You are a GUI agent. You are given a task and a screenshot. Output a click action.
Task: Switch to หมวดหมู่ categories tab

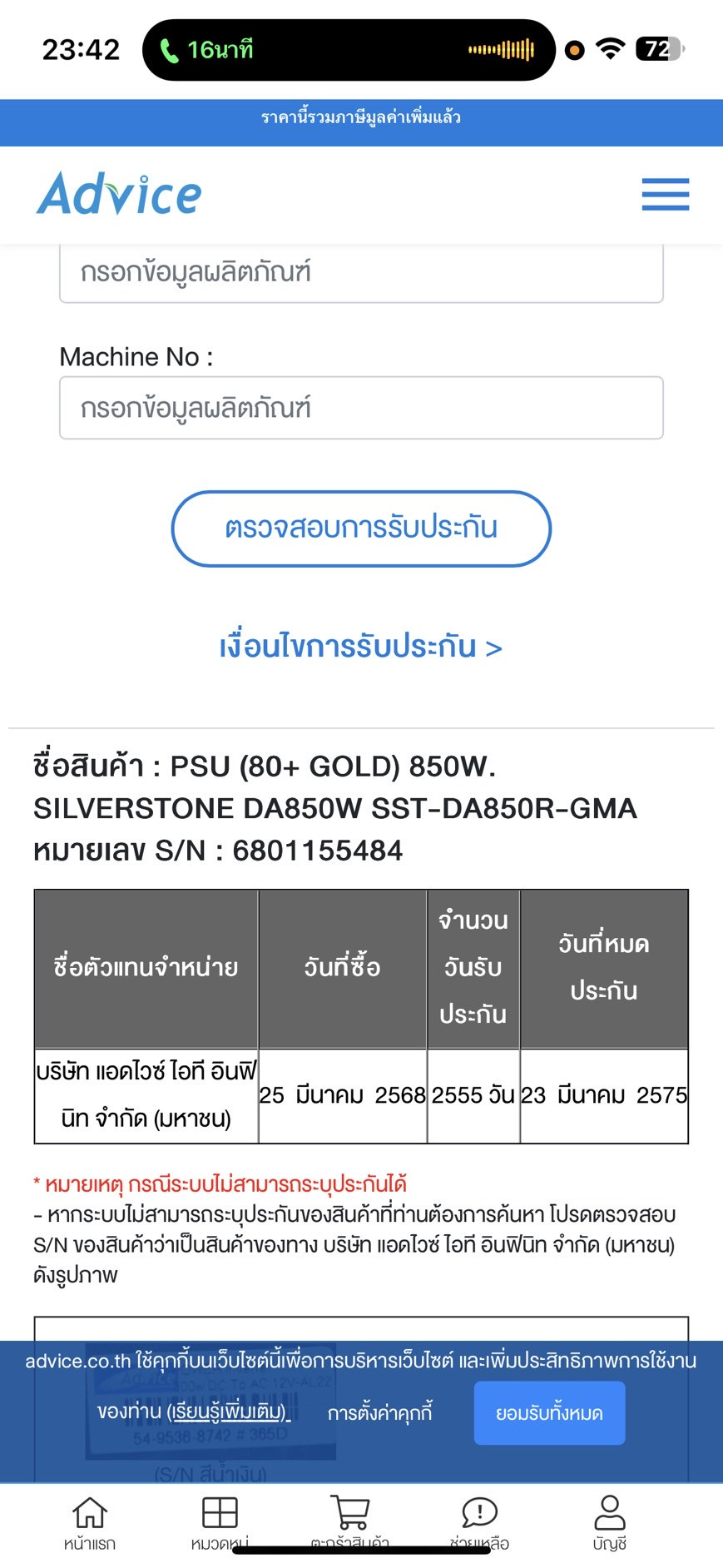coord(220,1523)
